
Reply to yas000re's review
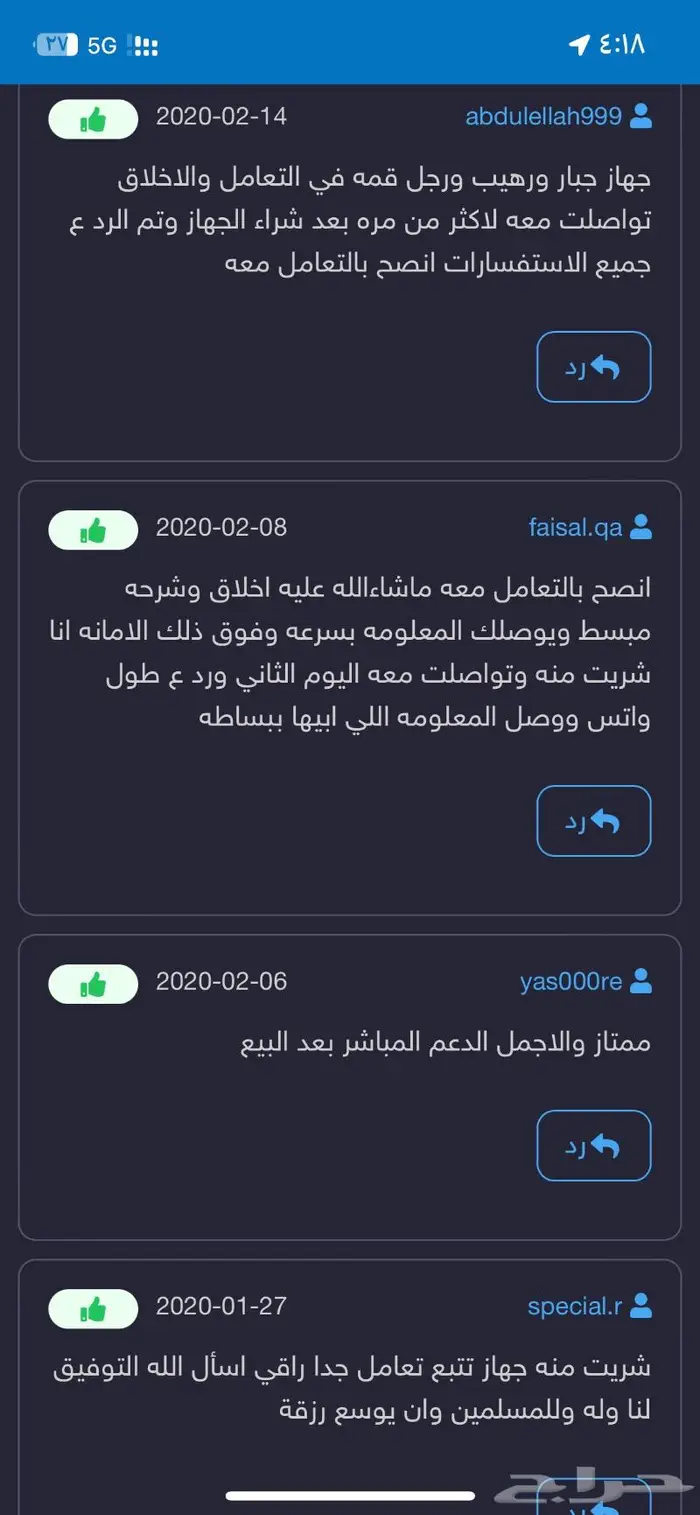click(x=594, y=1146)
